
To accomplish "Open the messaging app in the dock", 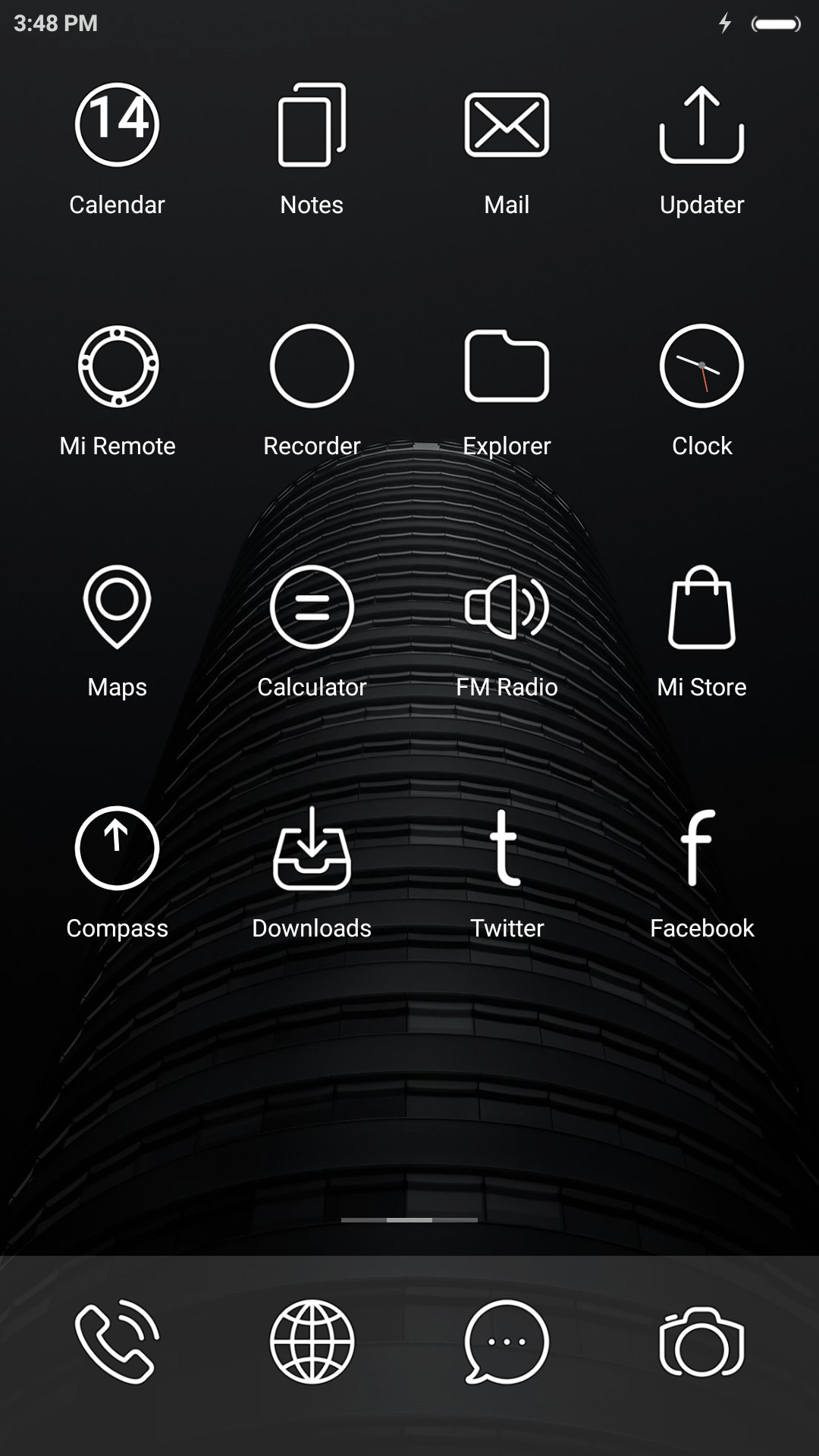I will (x=507, y=1342).
